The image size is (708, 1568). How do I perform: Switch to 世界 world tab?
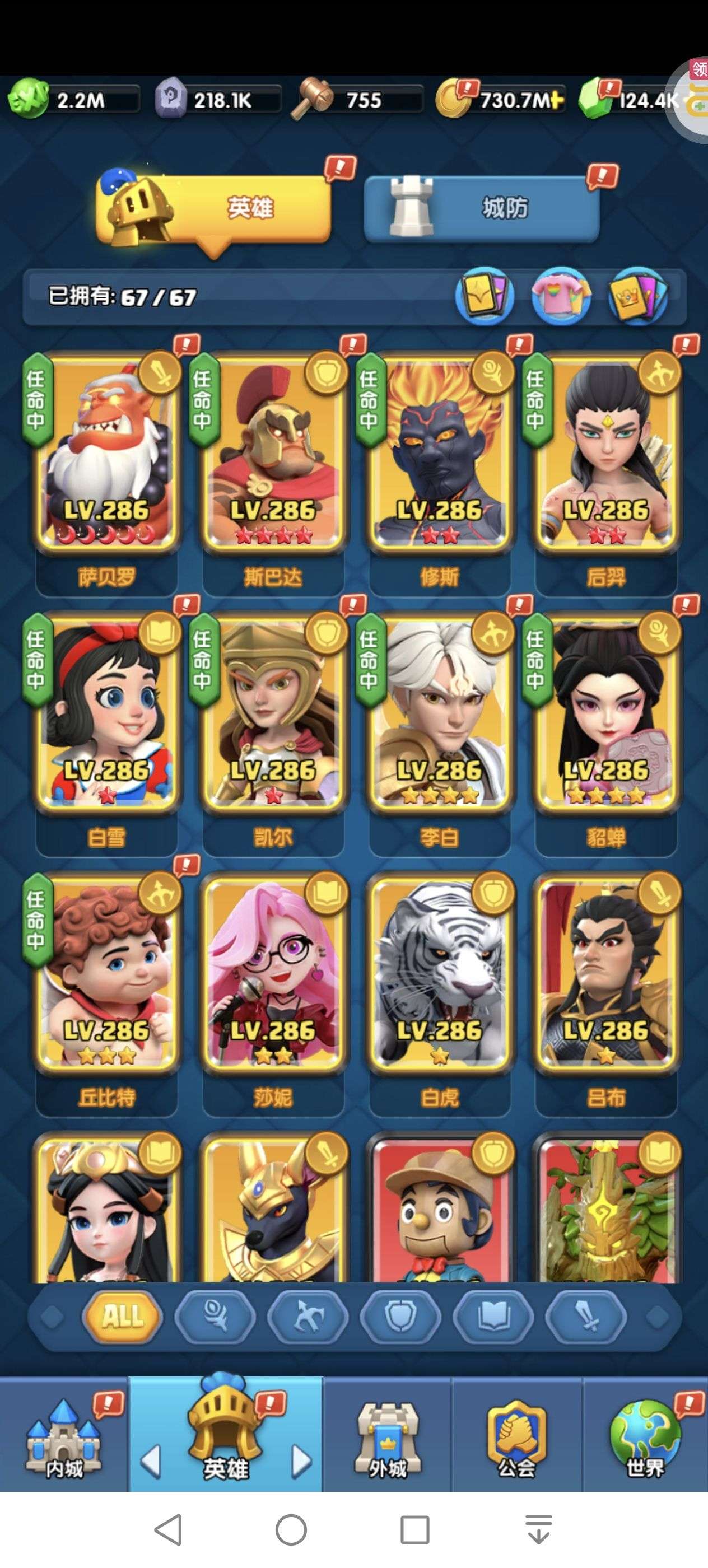pos(645,1434)
